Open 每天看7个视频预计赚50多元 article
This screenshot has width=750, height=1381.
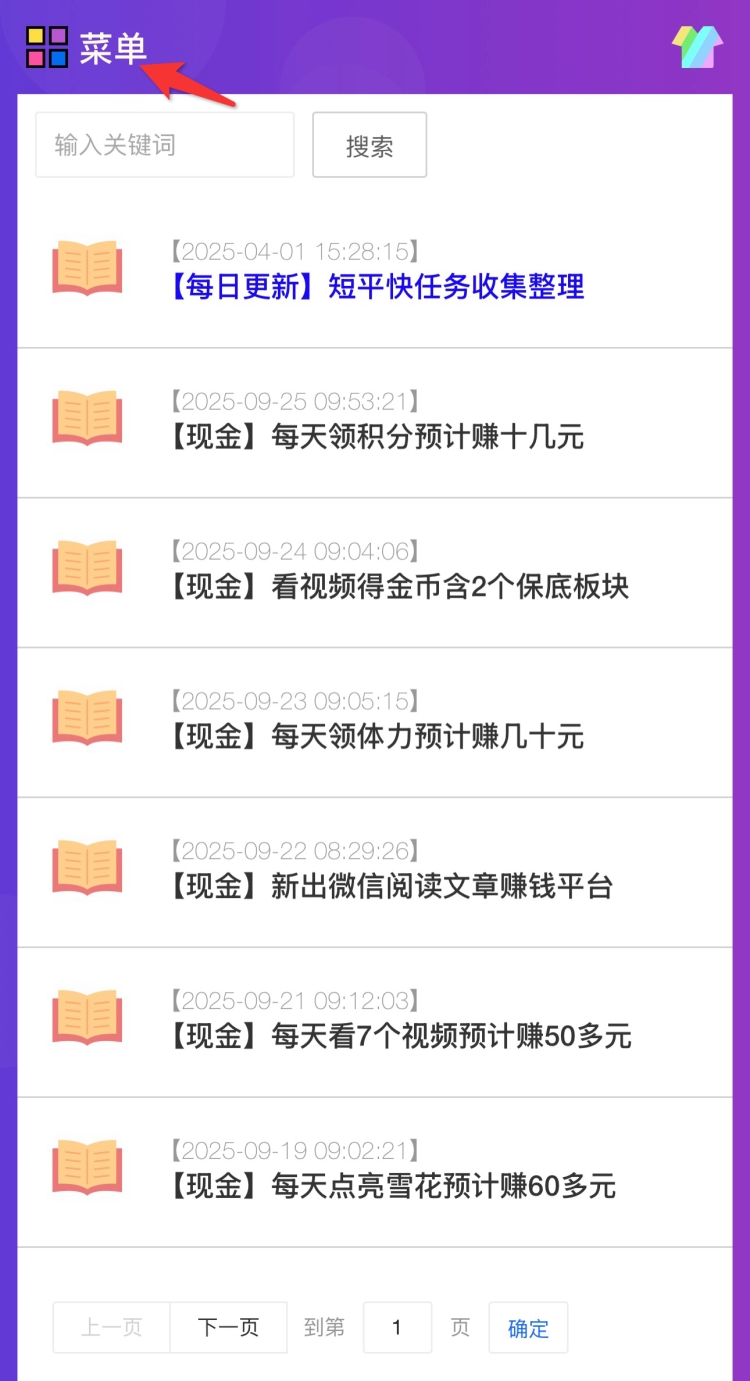[x=400, y=1037]
